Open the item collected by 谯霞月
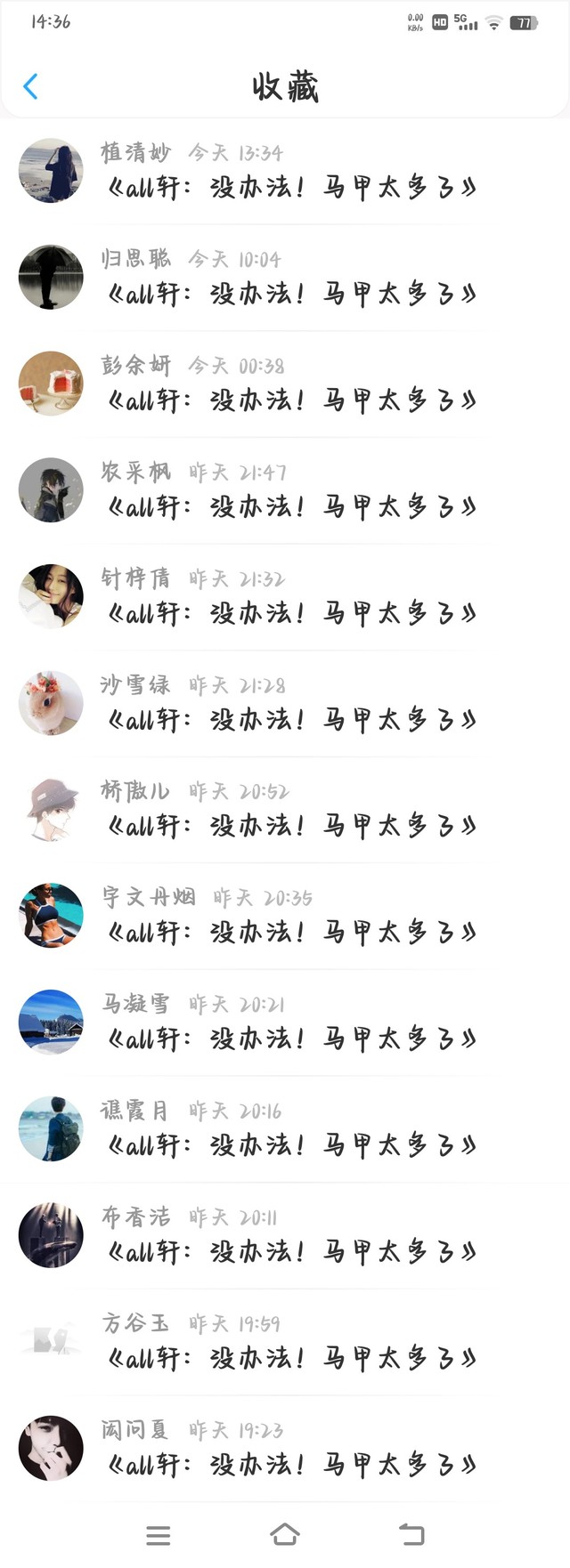 291,1145
